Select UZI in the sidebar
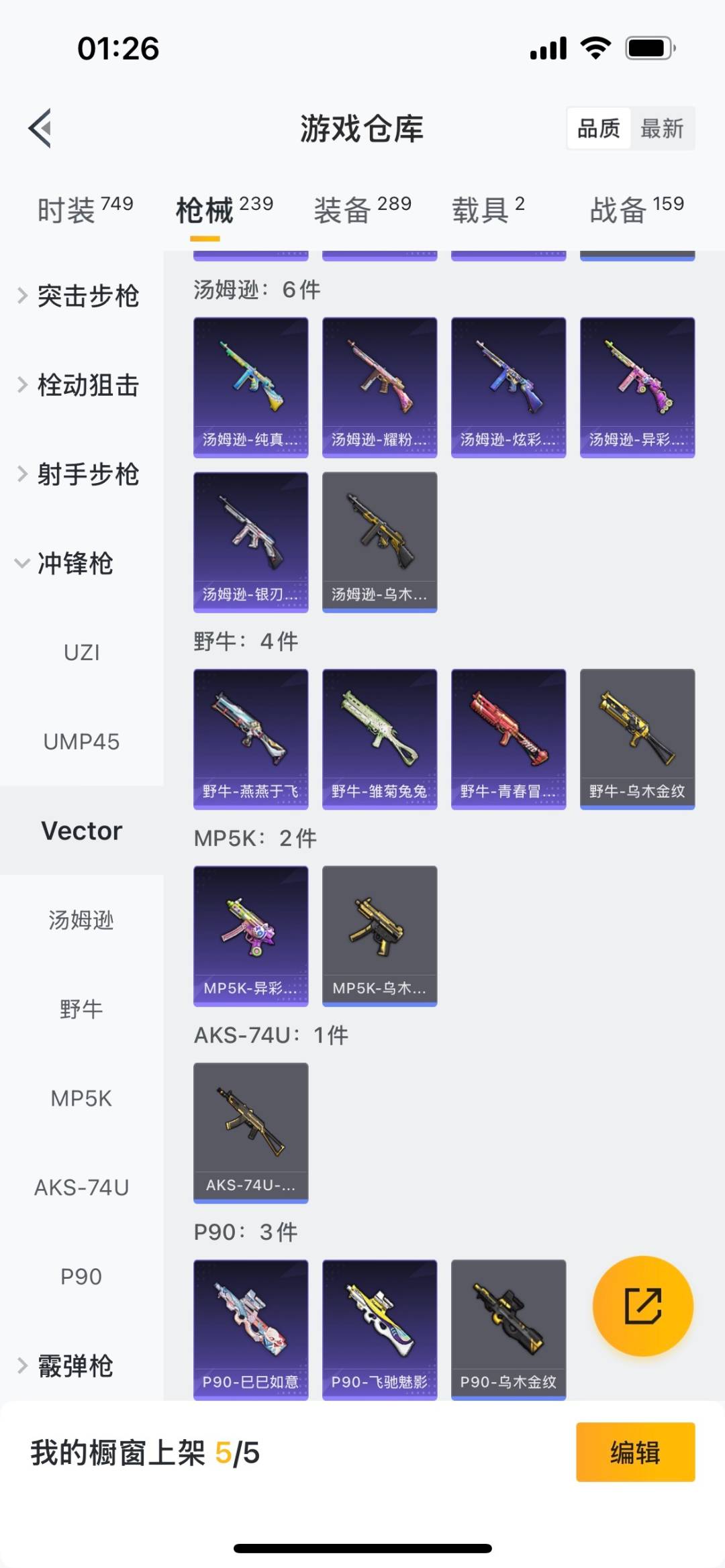The width and height of the screenshot is (725, 1568). click(81, 652)
